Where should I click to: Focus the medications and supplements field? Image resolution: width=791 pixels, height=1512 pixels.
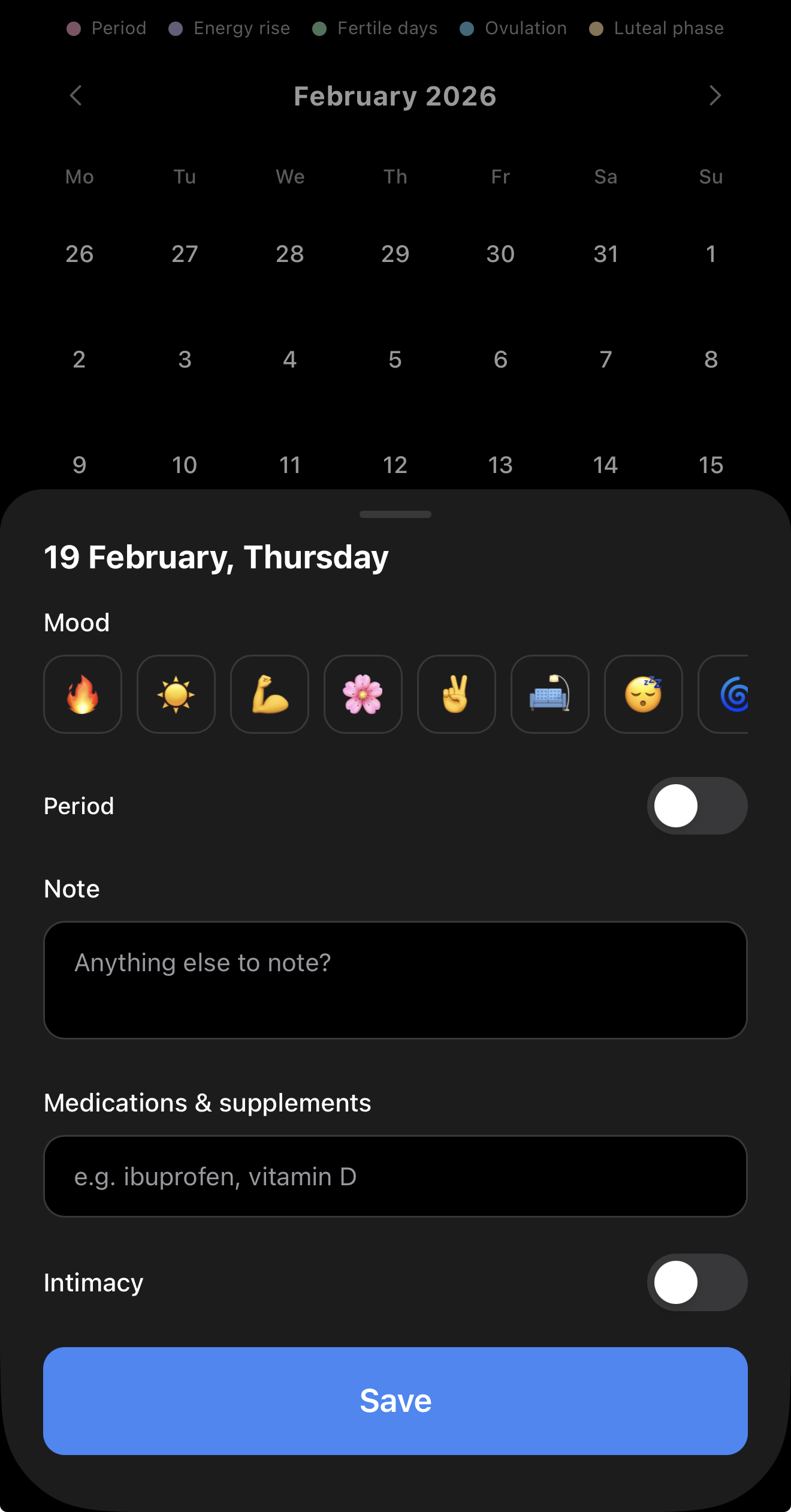[395, 1176]
